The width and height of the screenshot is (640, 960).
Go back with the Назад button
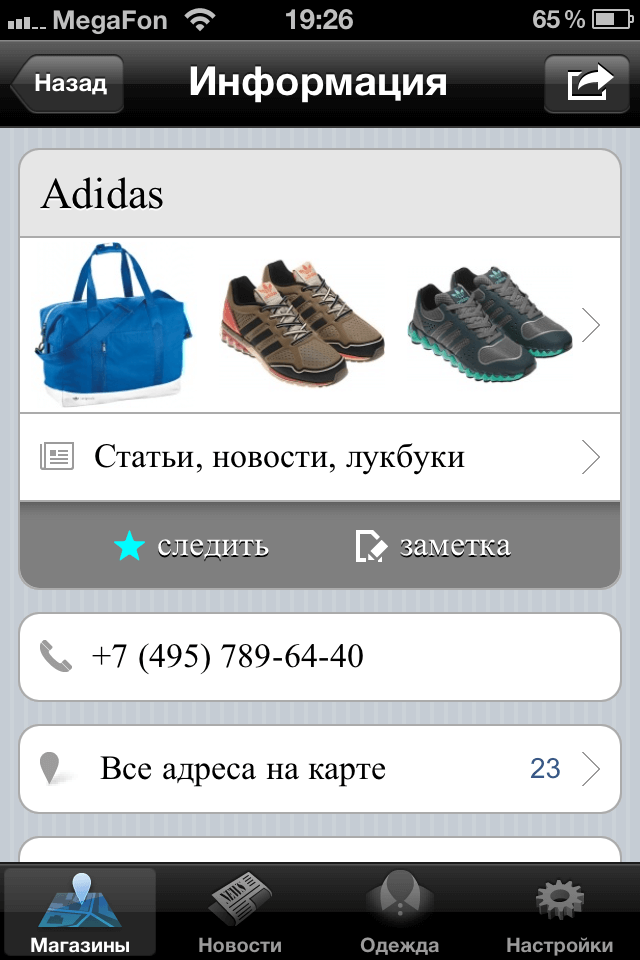click(68, 83)
